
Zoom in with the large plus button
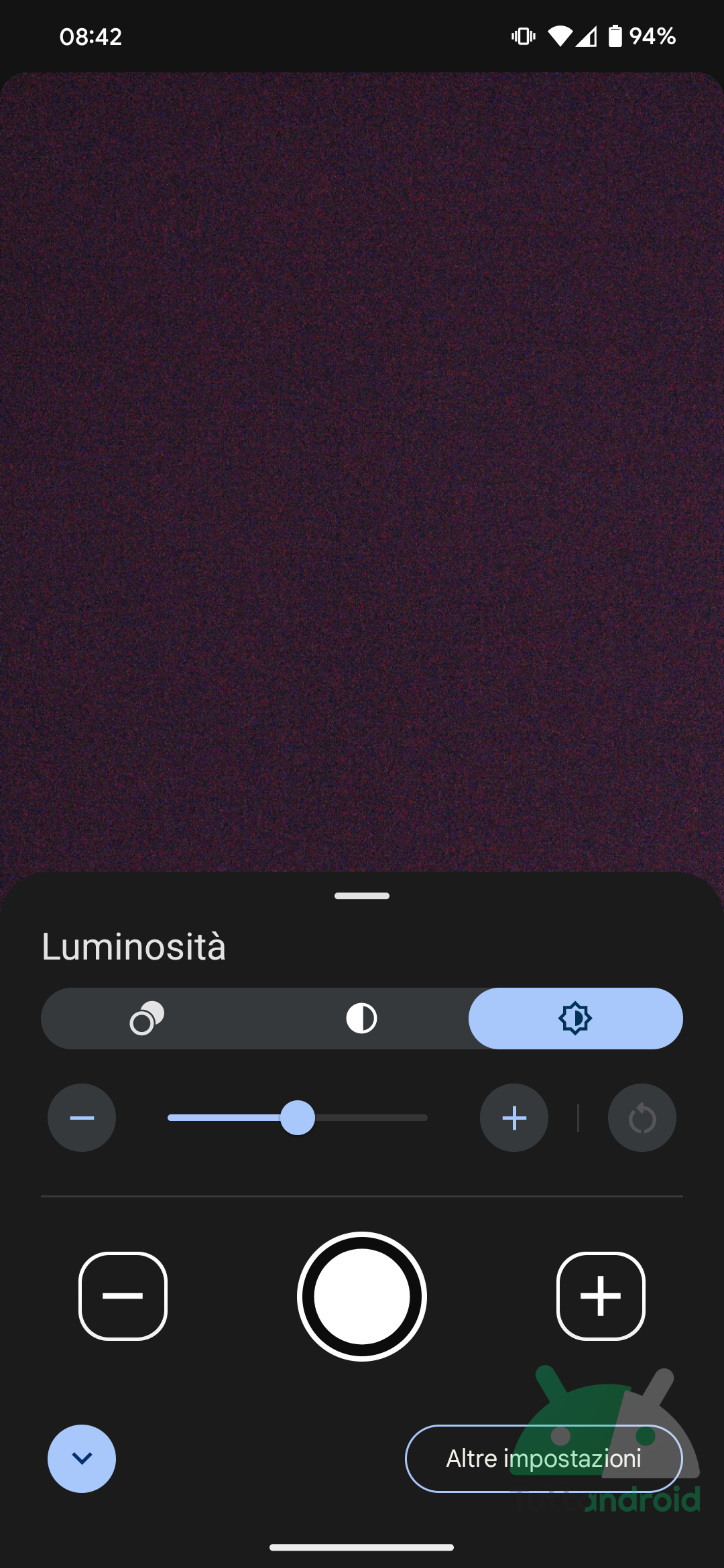[x=601, y=1296]
